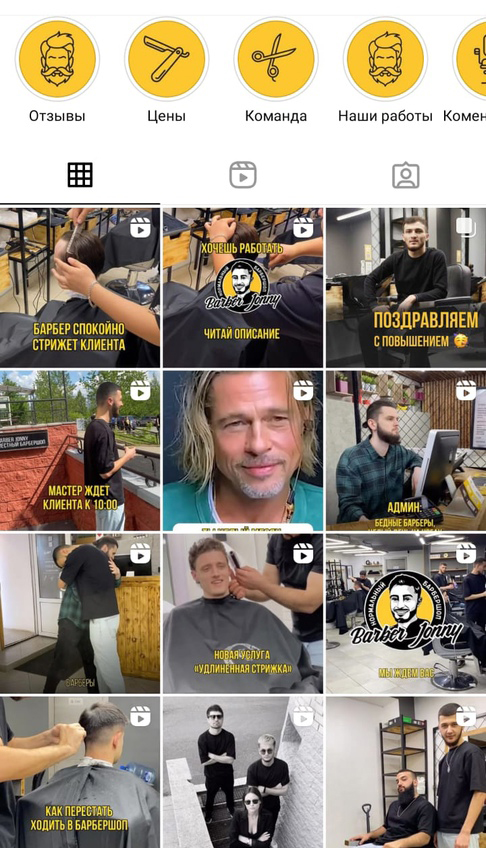This screenshot has width=486, height=848.
Task: Open the reel with the blond man in a teal shirt
Action: click(x=243, y=450)
